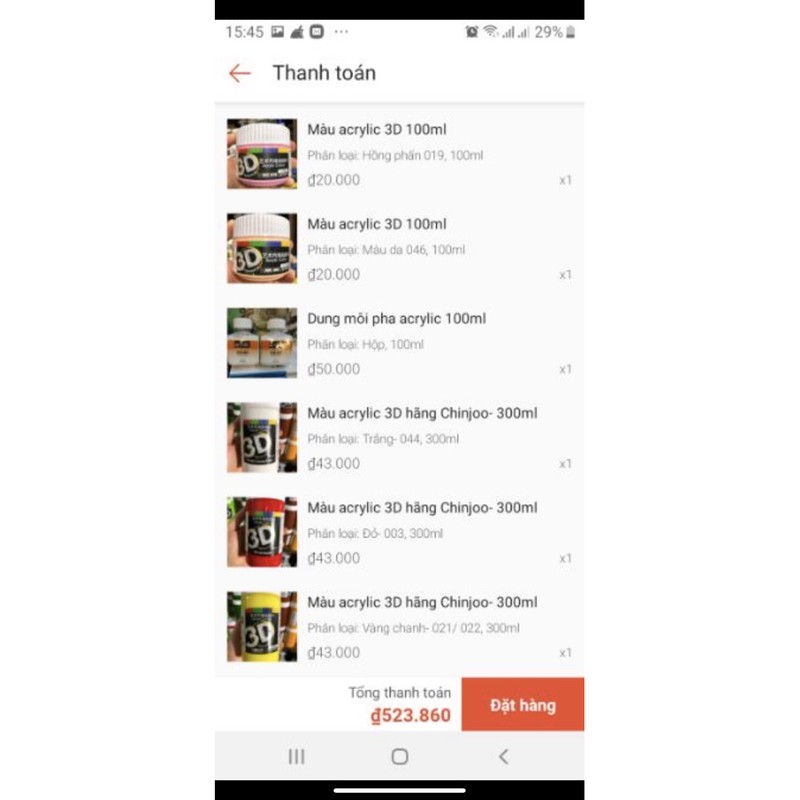Tap the system home button
The height and width of the screenshot is (800, 800).
click(x=399, y=757)
